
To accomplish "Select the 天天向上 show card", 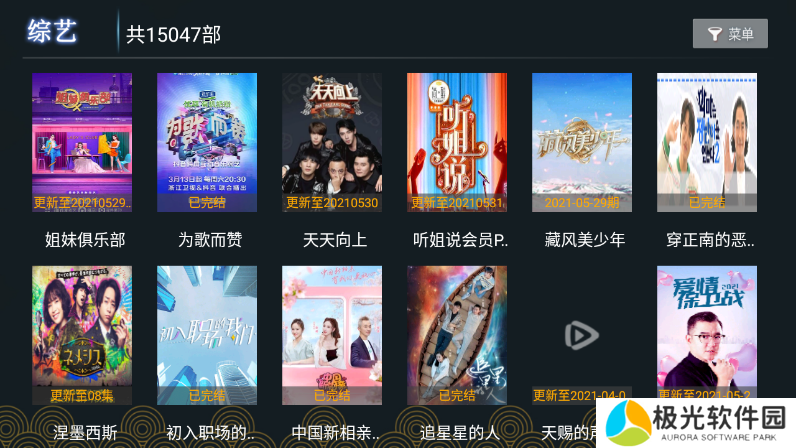I will click(332, 142).
